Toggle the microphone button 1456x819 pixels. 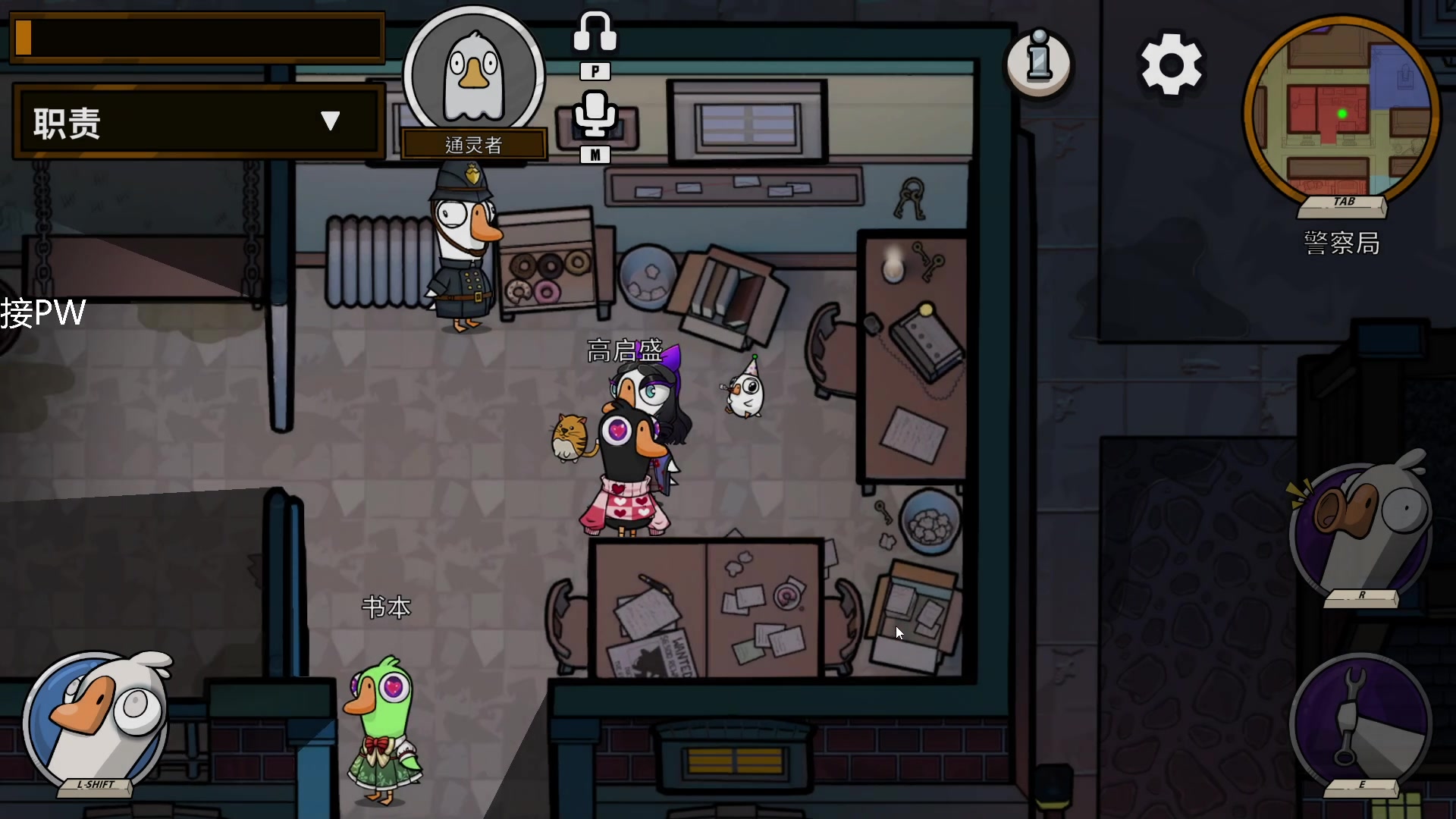coord(595,114)
